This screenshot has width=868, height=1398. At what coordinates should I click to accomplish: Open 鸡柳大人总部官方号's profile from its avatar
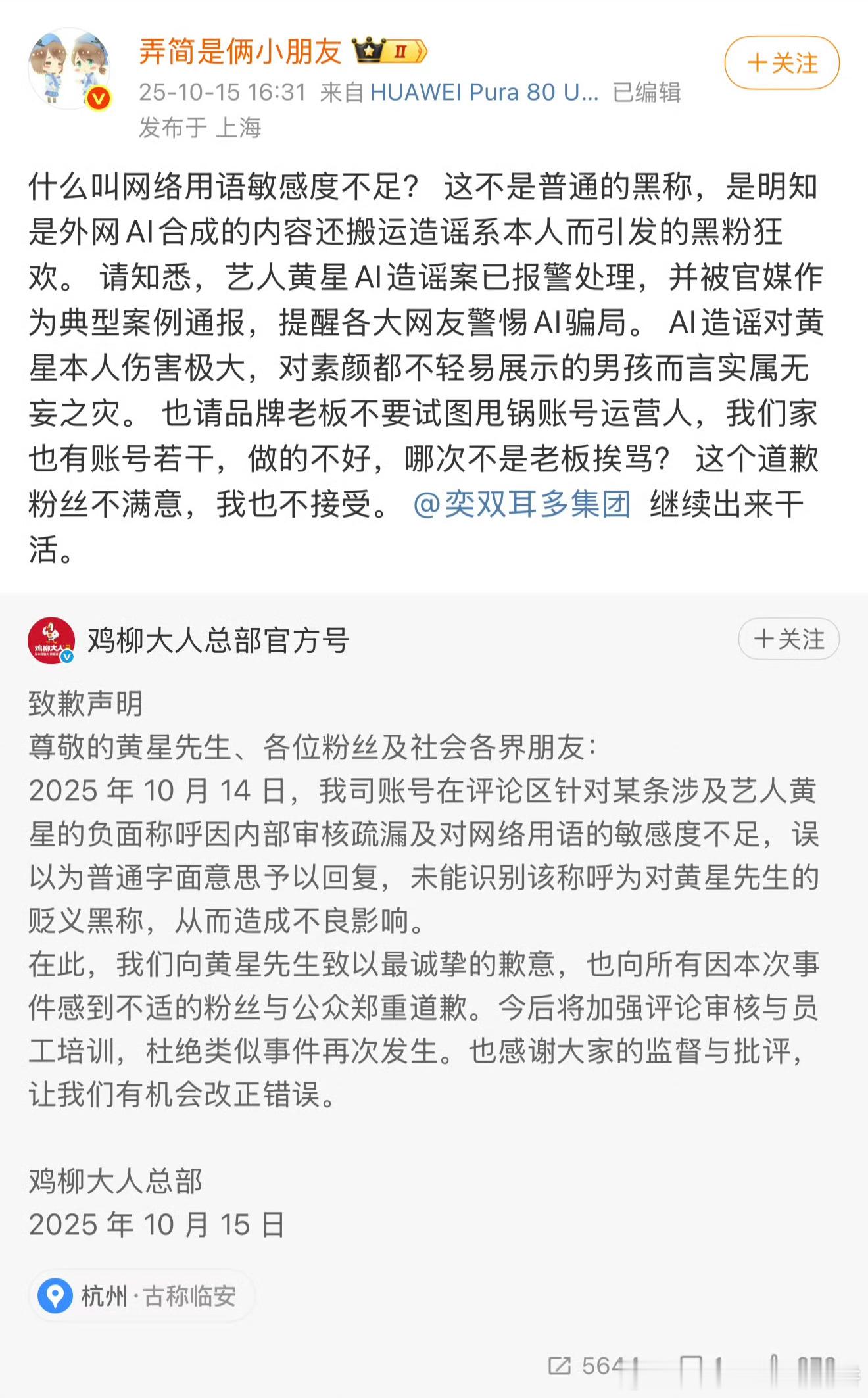[51, 640]
